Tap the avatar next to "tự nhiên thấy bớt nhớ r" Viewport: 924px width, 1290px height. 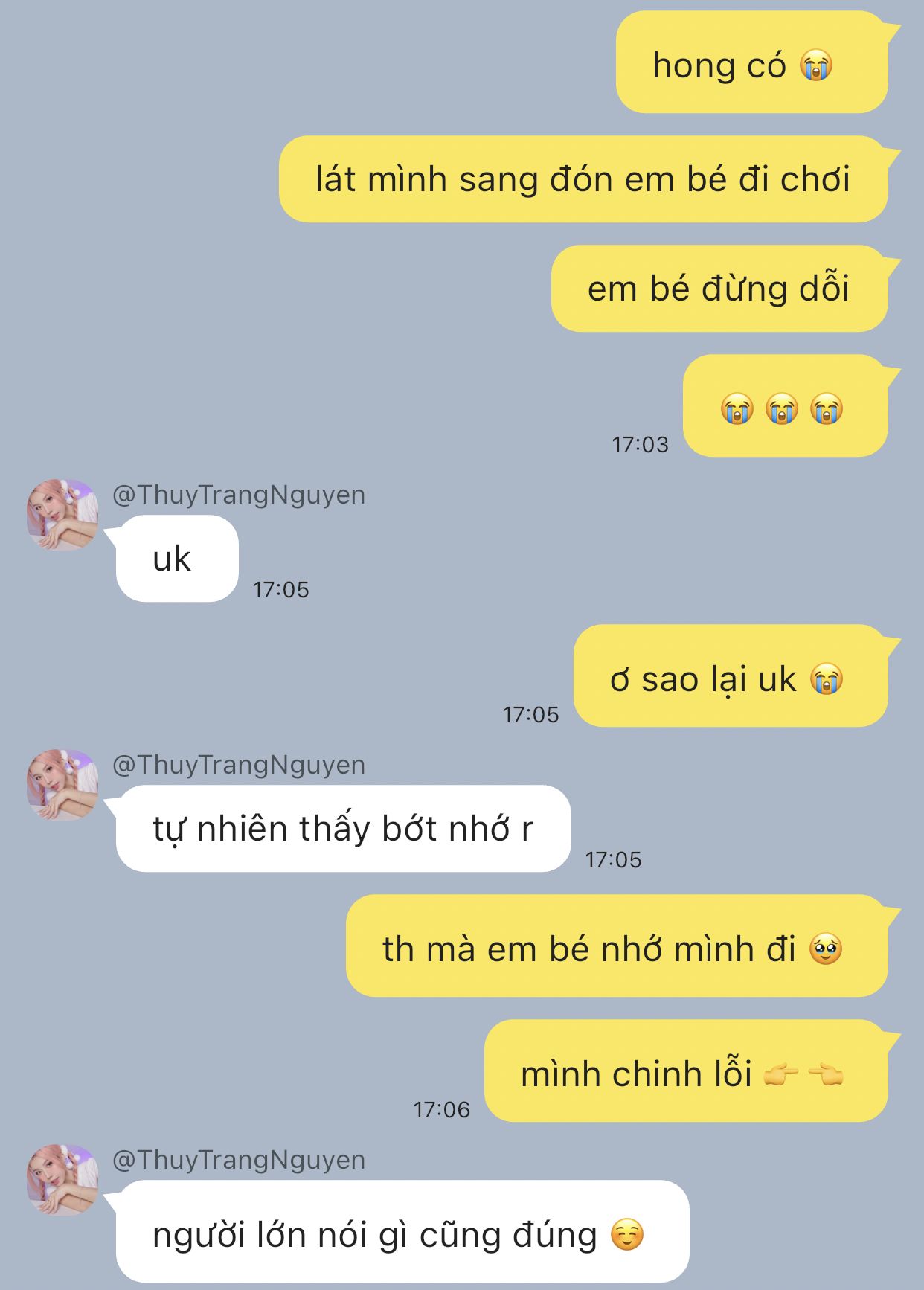(62, 785)
